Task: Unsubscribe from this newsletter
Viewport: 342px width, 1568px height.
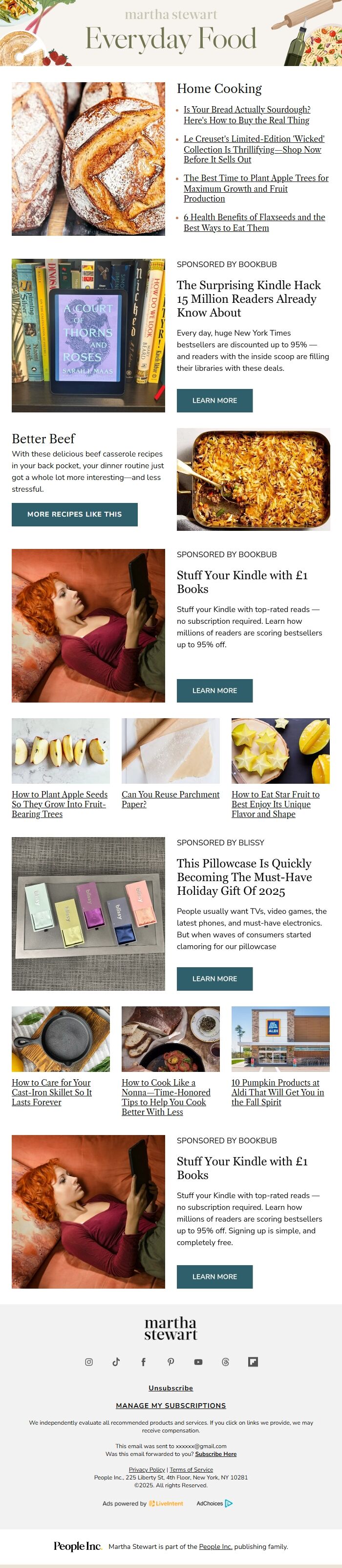Action: click(171, 1388)
